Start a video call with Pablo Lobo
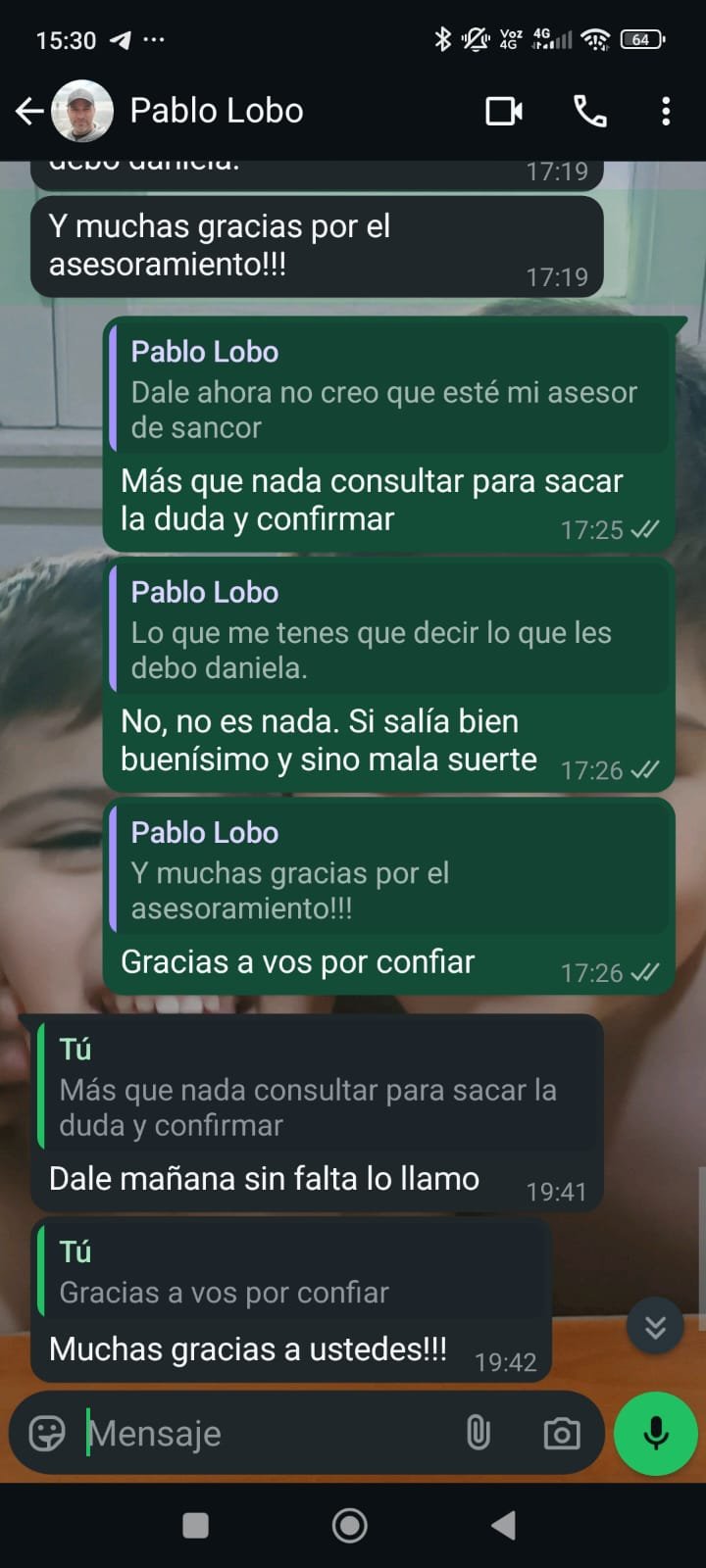 [504, 112]
